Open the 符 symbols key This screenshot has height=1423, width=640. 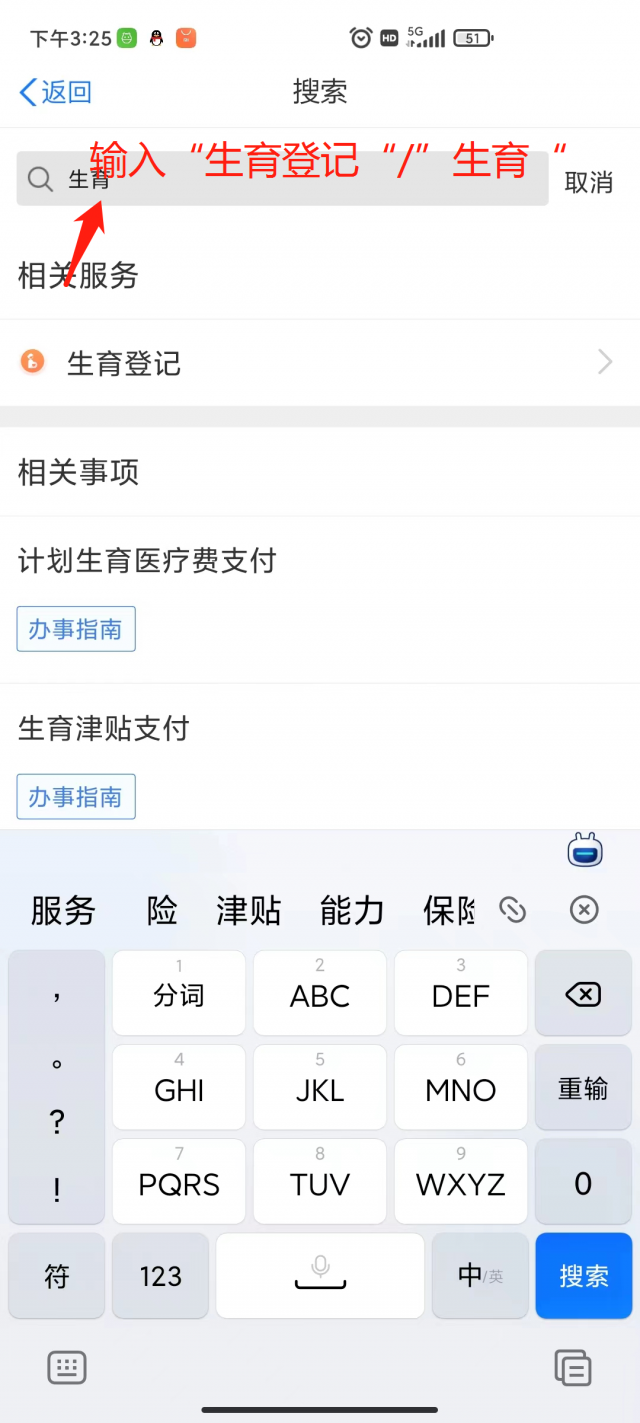click(57, 1275)
